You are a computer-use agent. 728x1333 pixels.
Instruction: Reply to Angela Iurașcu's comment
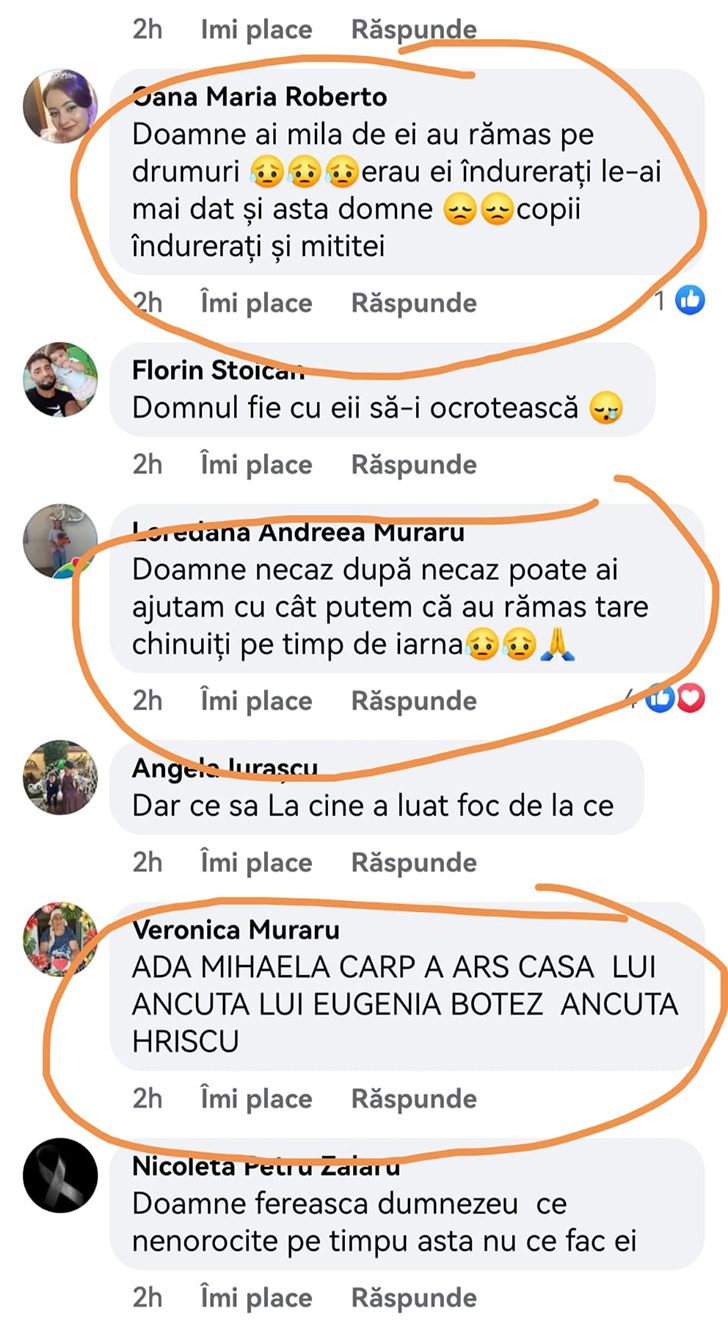point(413,862)
